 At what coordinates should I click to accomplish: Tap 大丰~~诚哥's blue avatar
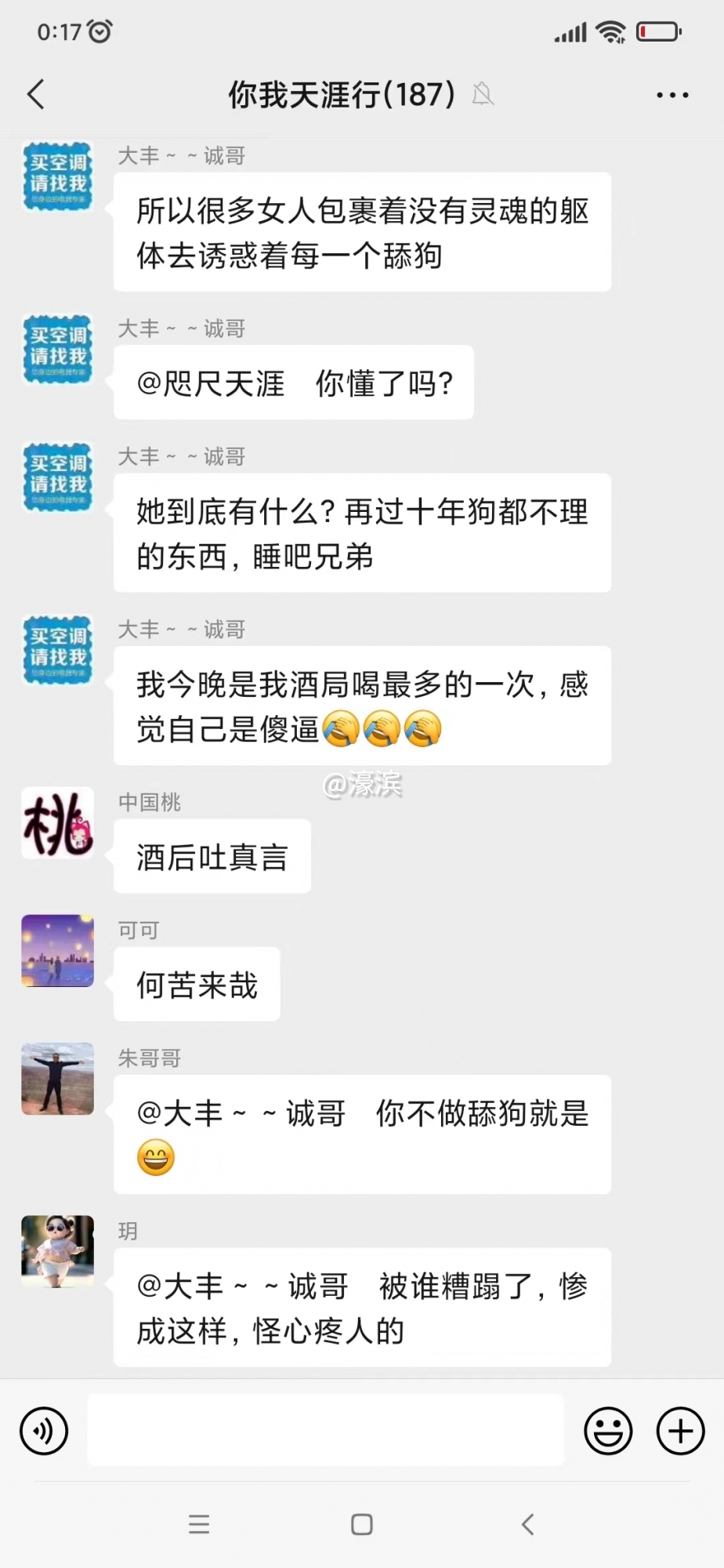pos(56,177)
